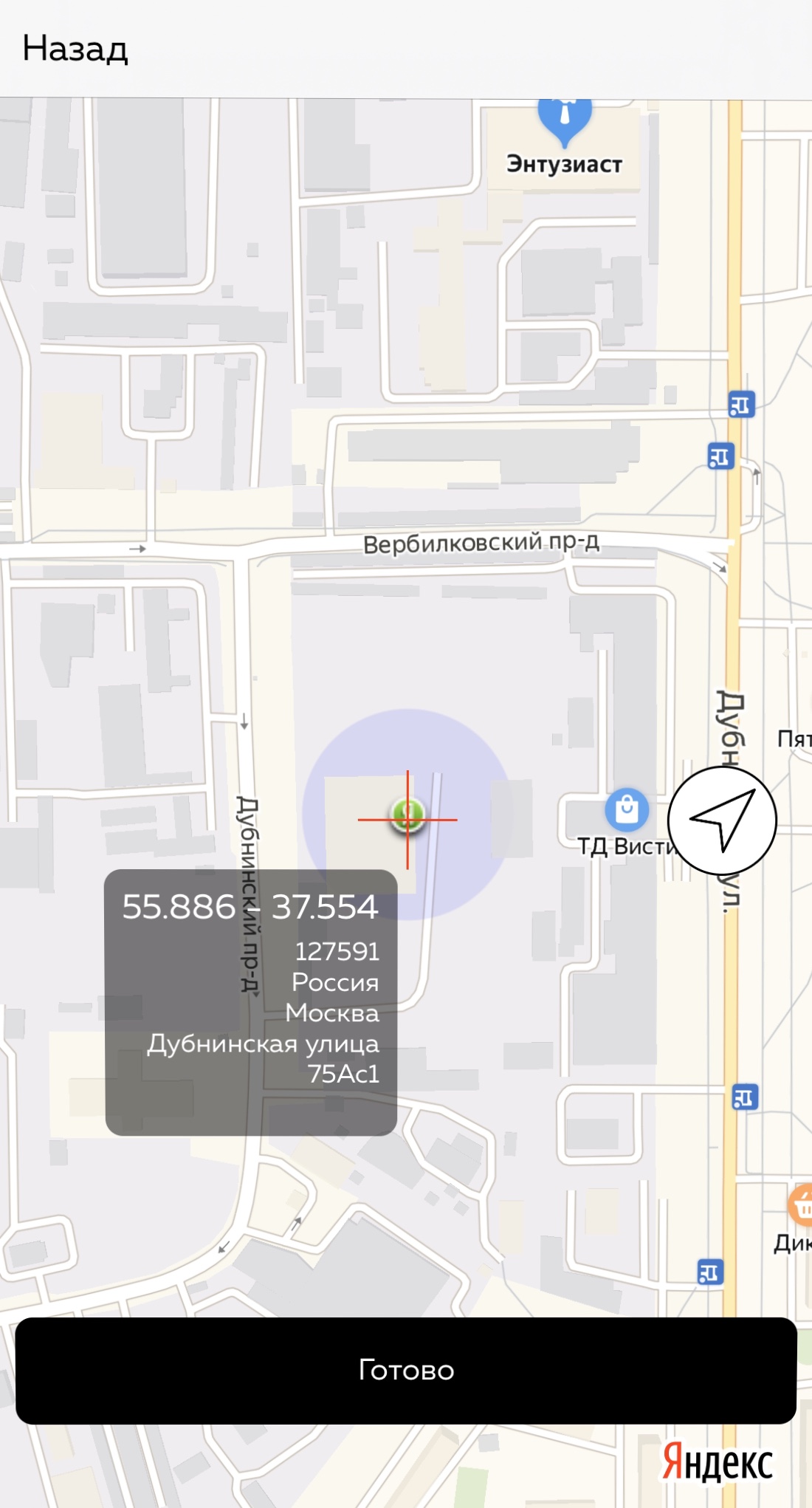812x1508 pixels.
Task: Center map on my current location
Action: click(722, 820)
